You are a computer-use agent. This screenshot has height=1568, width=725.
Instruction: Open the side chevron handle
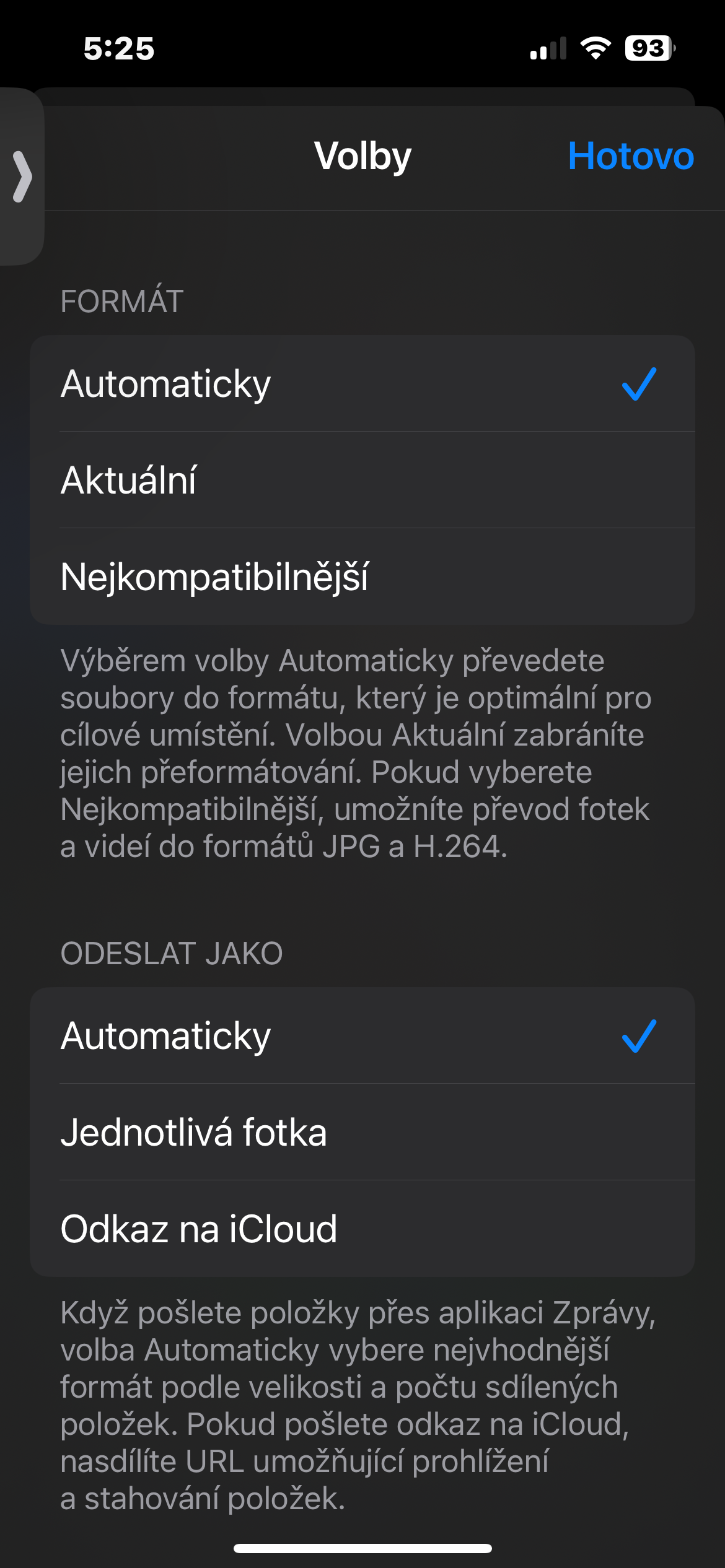coord(22,177)
